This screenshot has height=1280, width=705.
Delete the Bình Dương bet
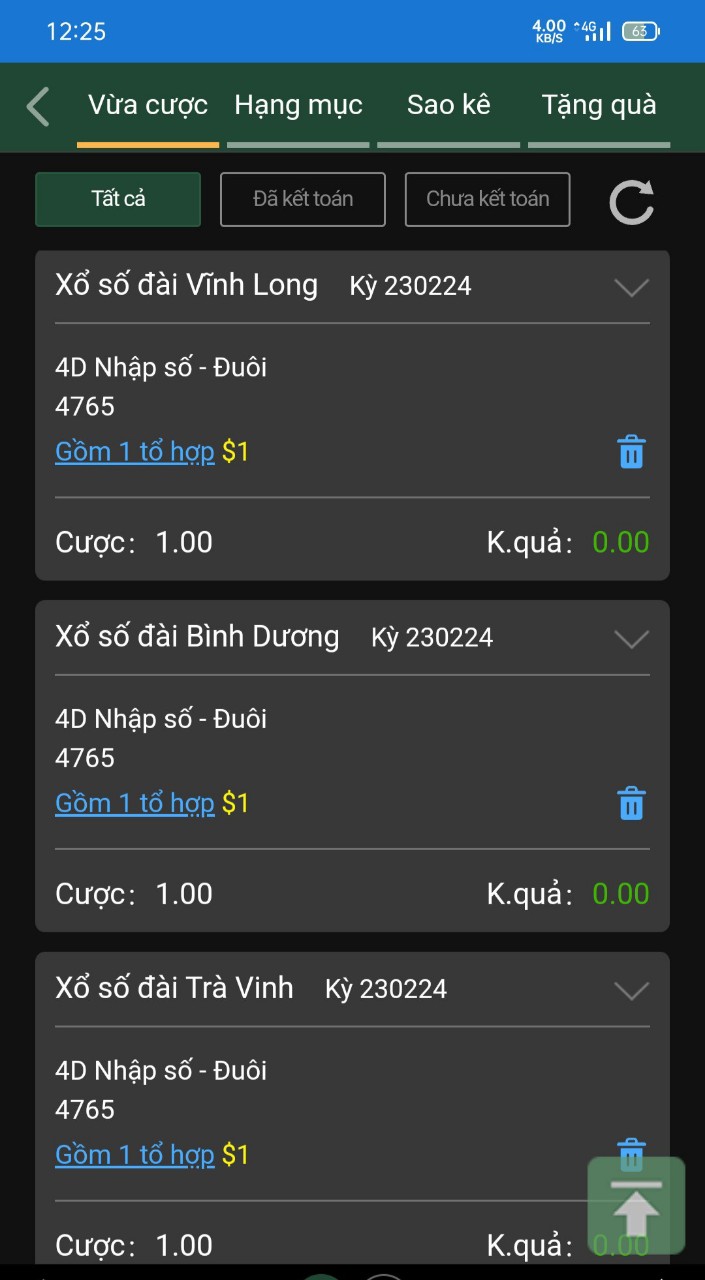631,804
